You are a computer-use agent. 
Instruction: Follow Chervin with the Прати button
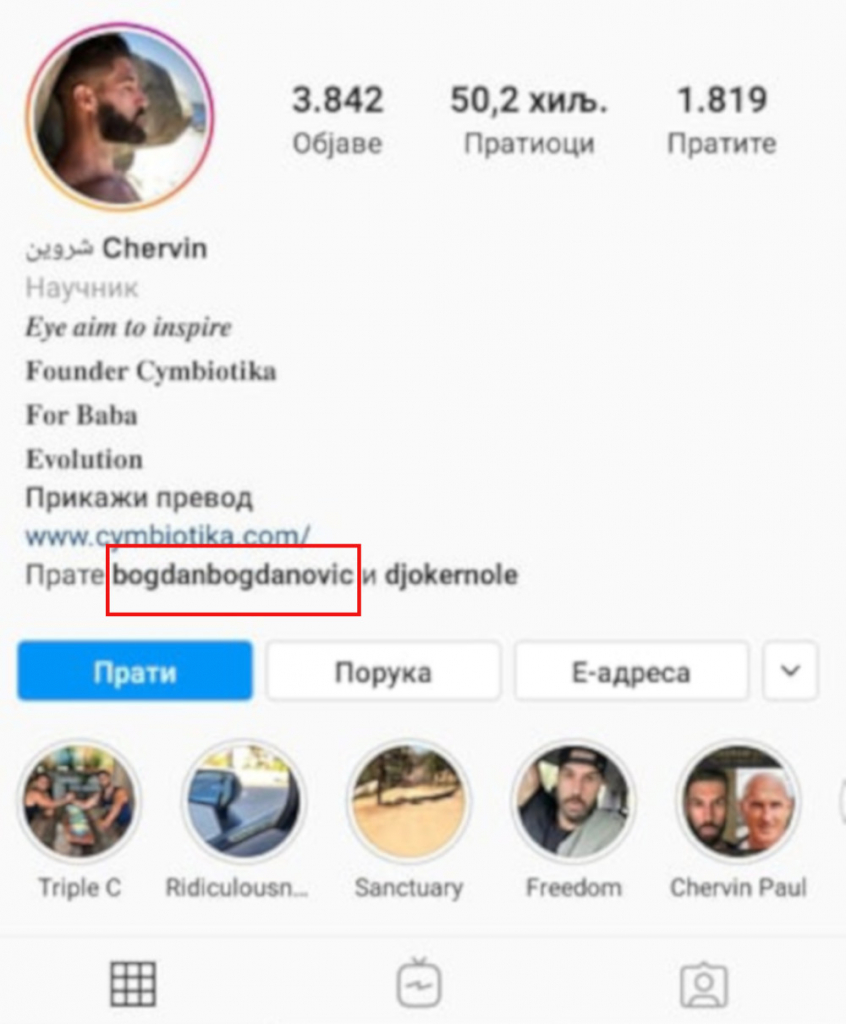point(135,671)
